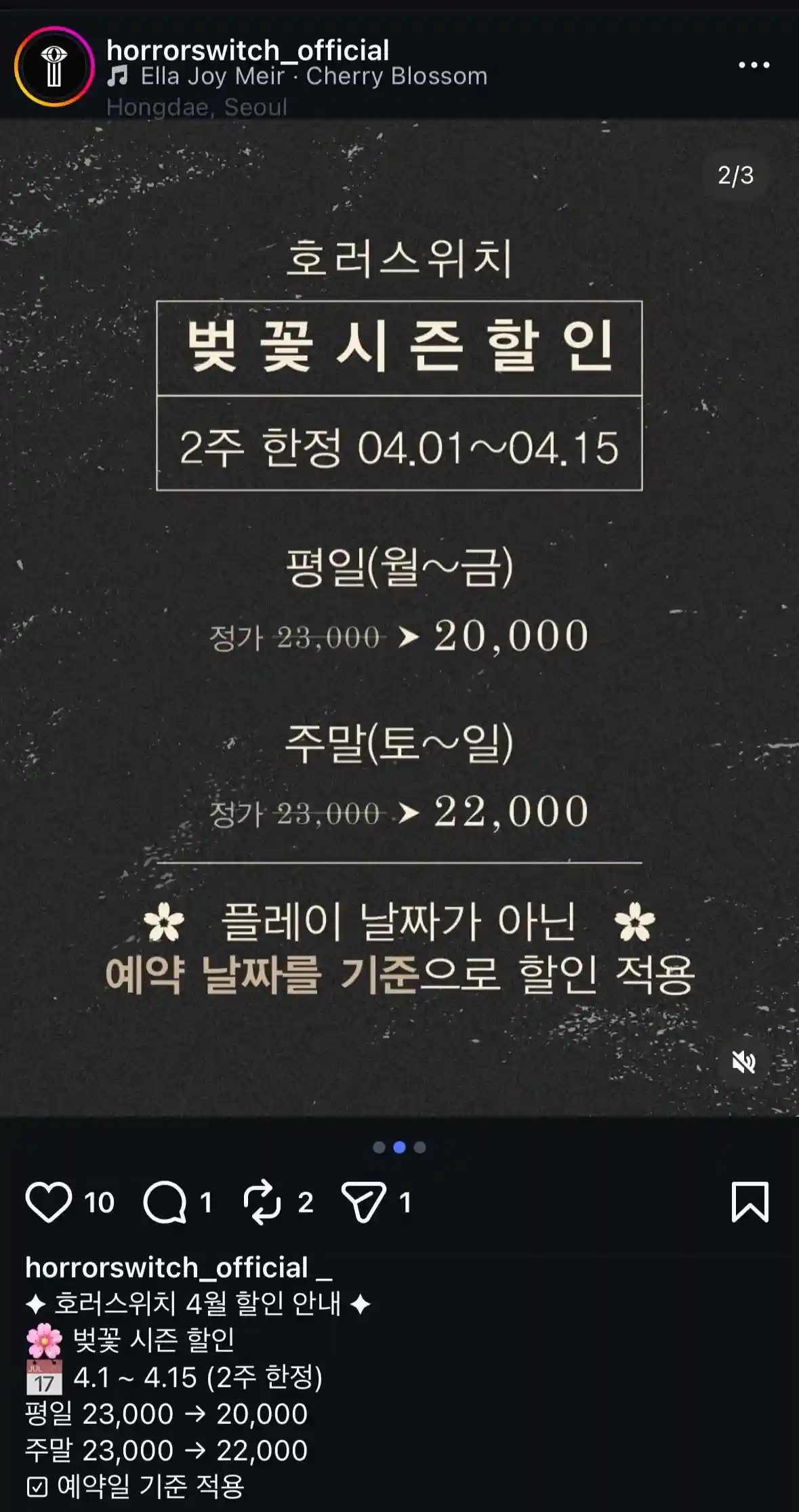
Task: Open horrorswitch_official from the caption username
Action: pyautogui.click(x=167, y=1267)
